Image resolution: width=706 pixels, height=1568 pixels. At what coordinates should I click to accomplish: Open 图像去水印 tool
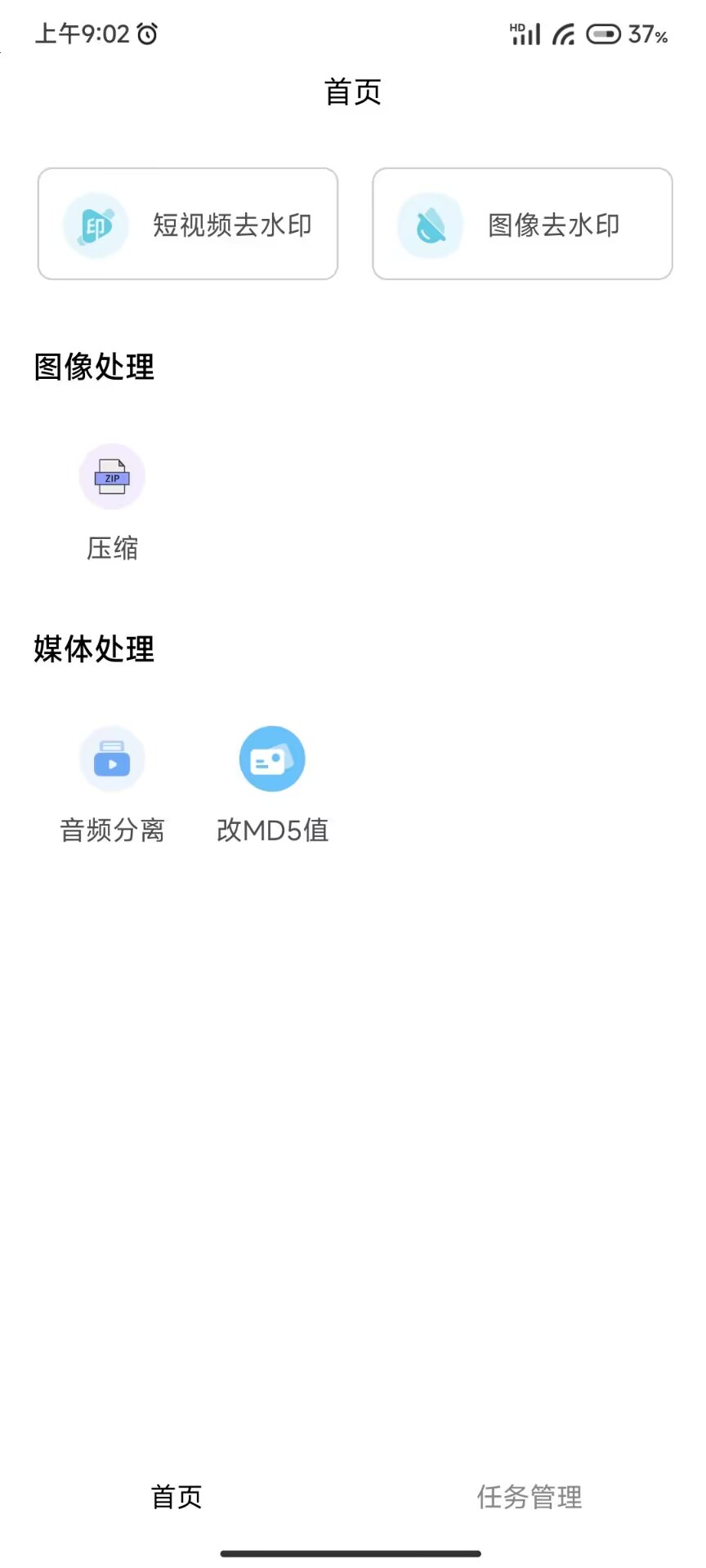[522, 225]
